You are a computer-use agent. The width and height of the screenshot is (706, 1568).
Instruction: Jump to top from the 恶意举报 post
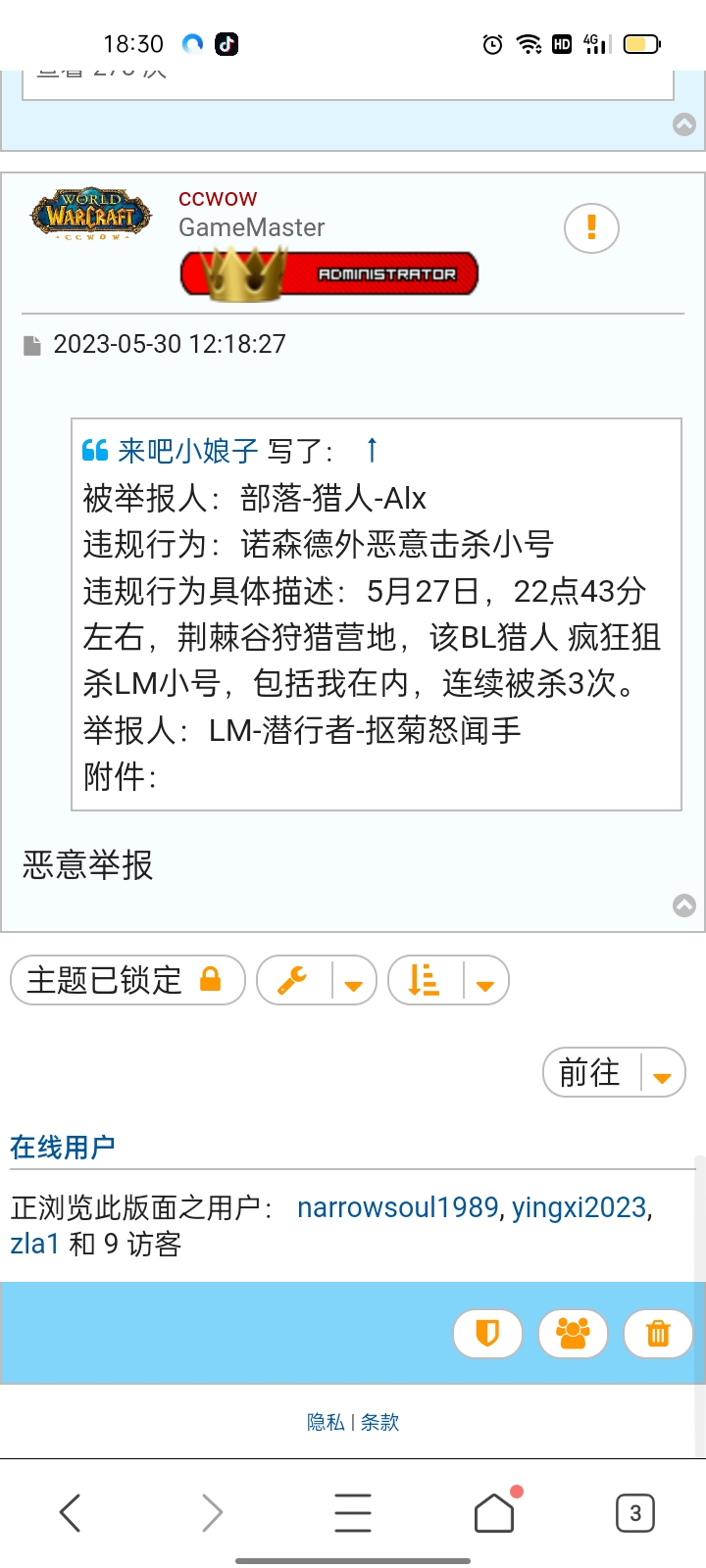(684, 906)
